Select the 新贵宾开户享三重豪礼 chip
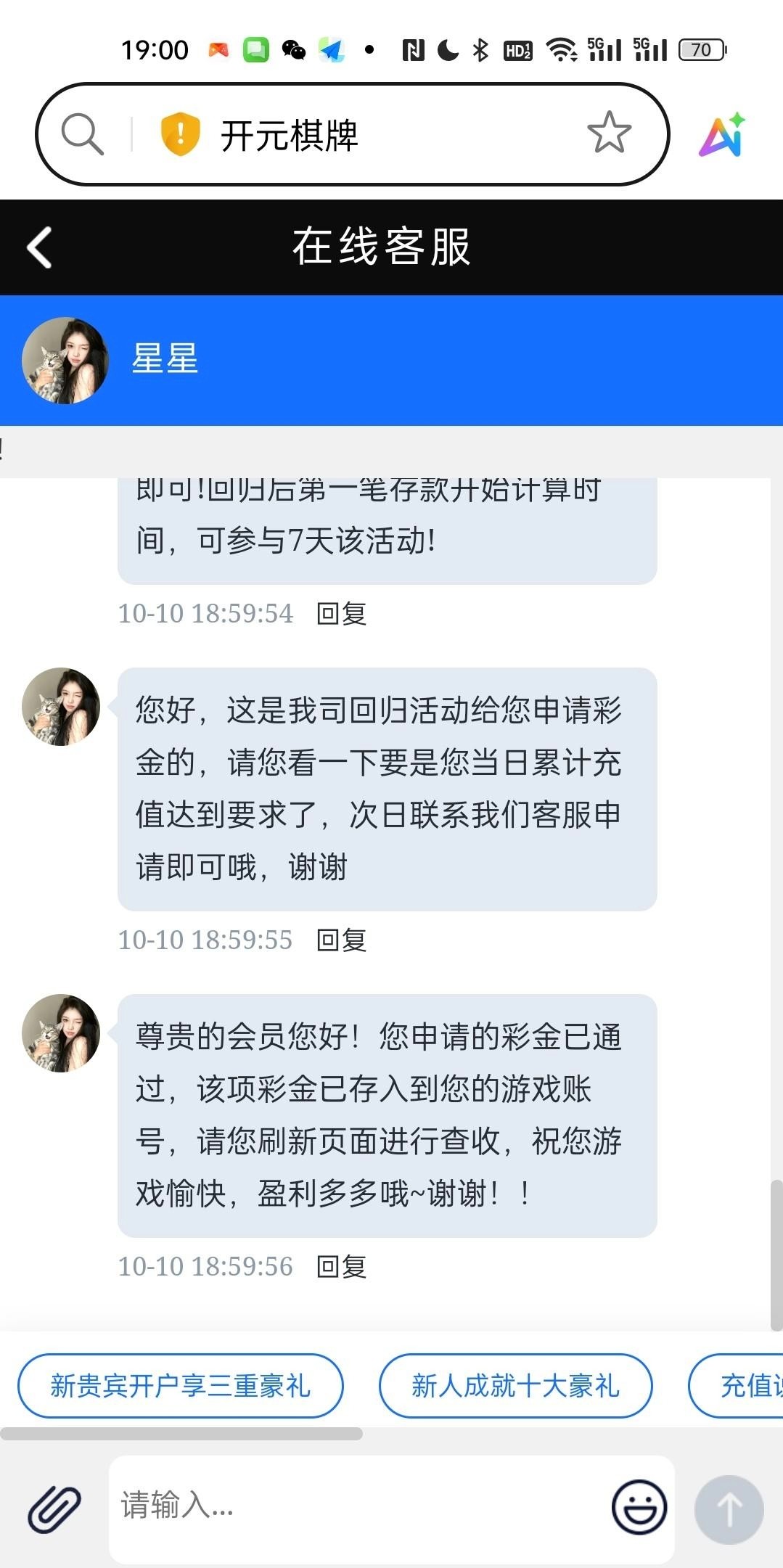Viewport: 783px width, 1568px height. [x=180, y=1386]
